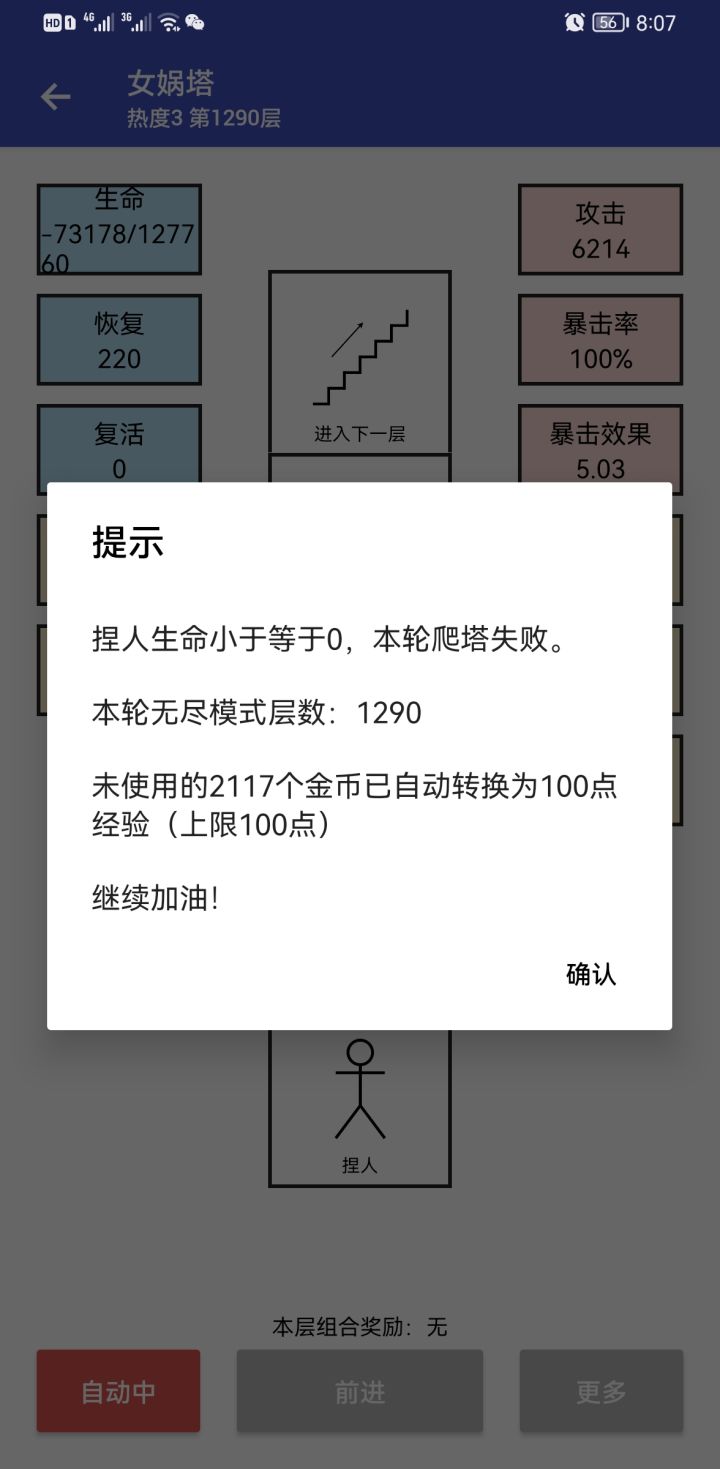
Task: Select the 女娲塔 title text
Action: coord(171,85)
